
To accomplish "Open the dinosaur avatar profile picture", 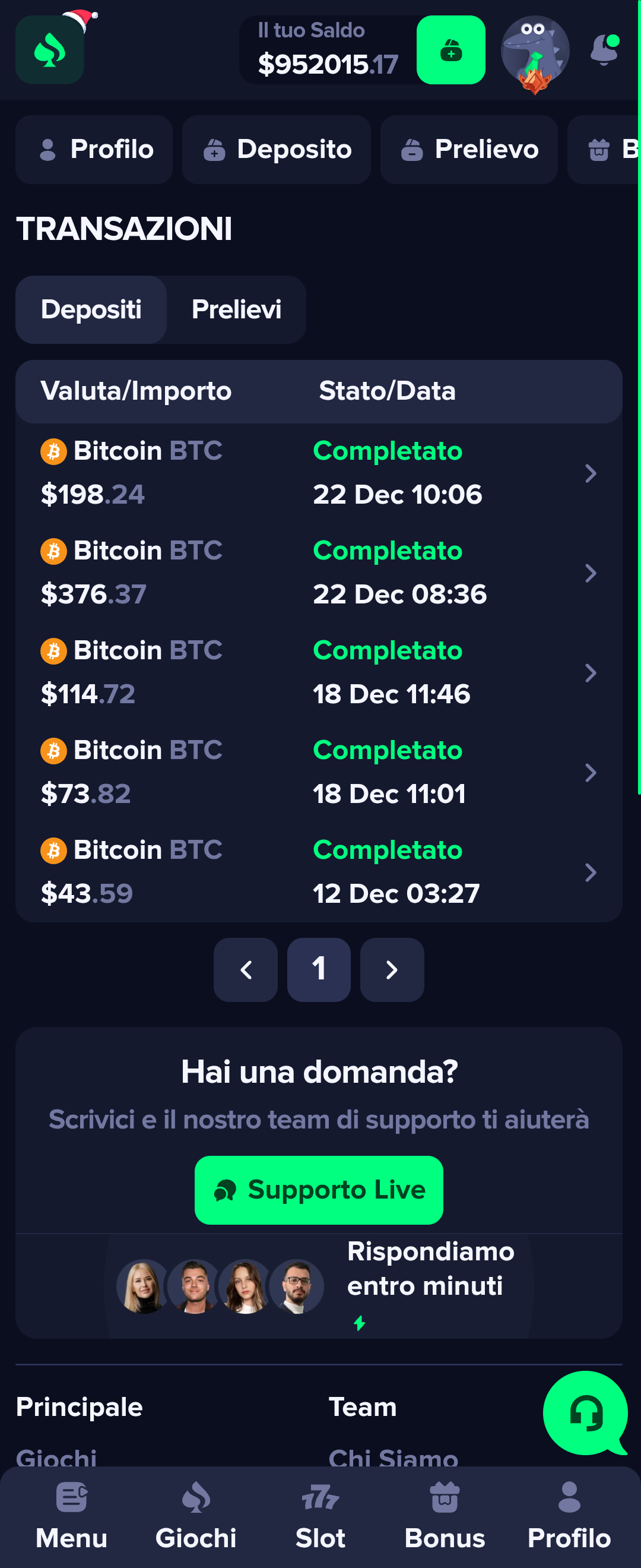I will [535, 51].
